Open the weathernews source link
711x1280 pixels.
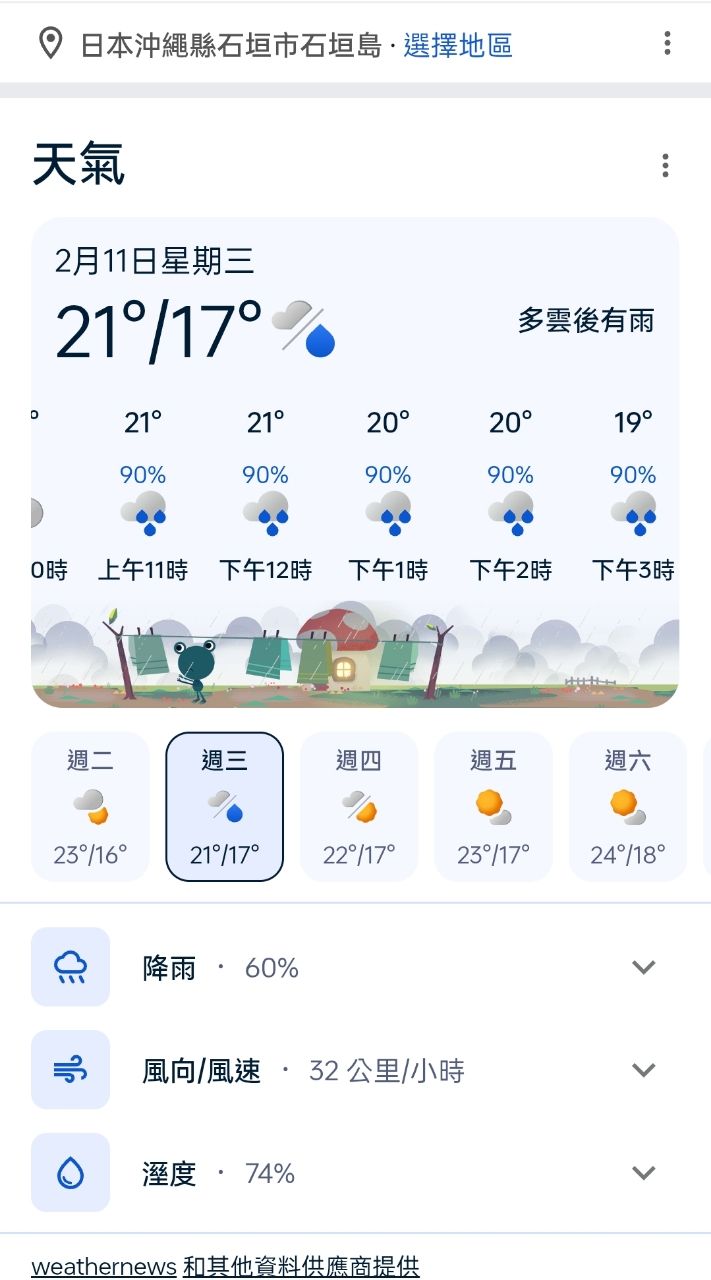coord(104,1267)
